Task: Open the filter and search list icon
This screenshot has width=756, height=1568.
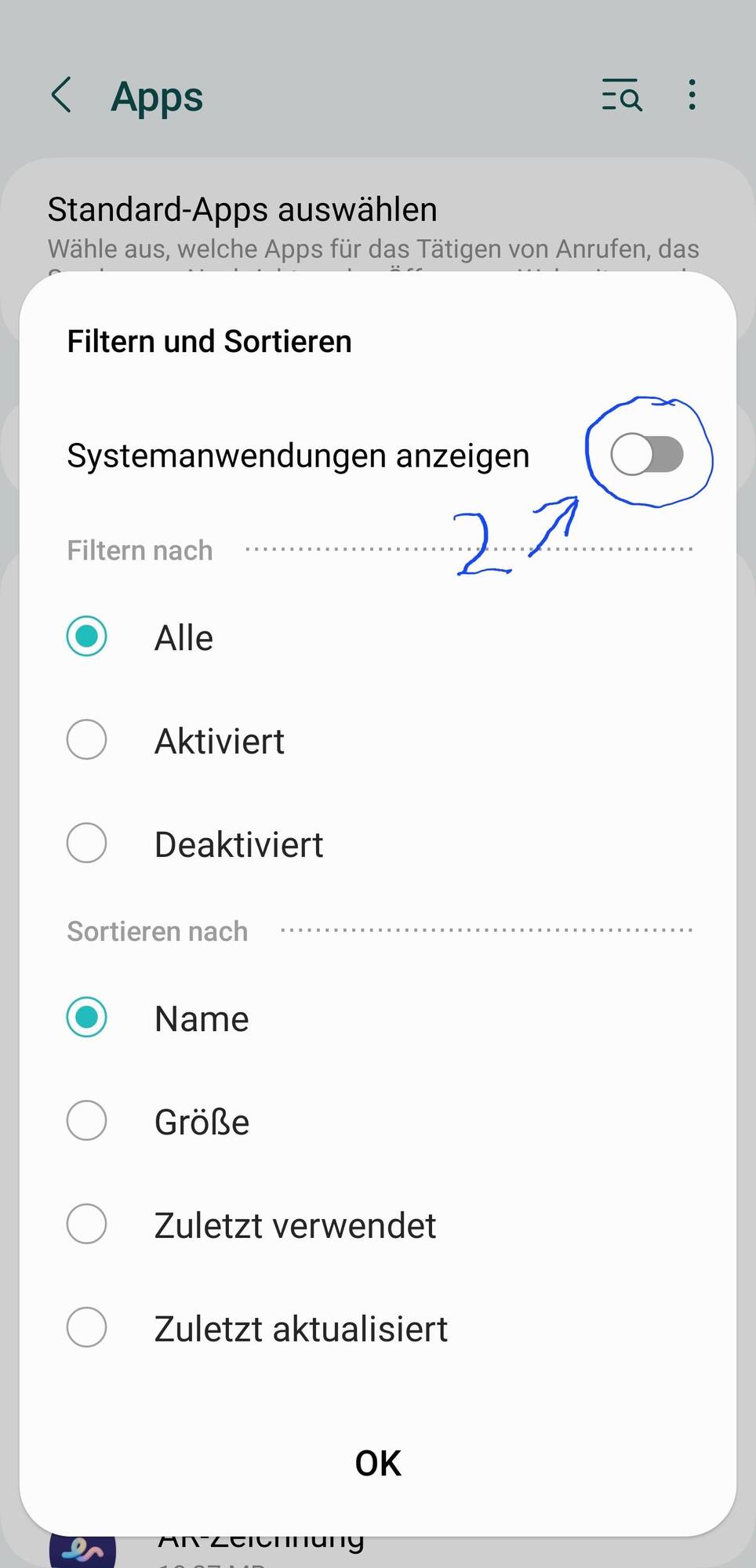Action: coord(622,96)
